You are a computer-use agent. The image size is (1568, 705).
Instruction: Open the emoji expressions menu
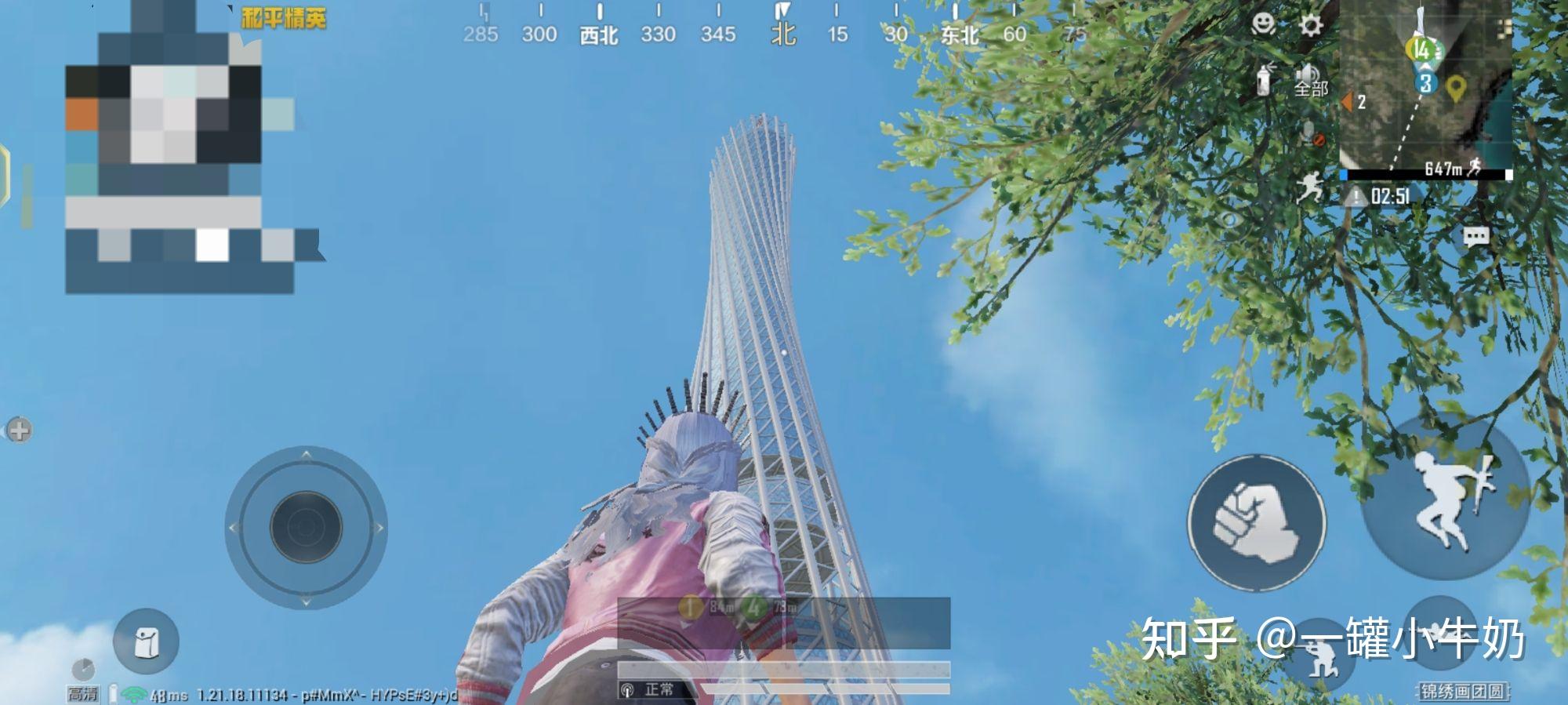(1261, 25)
